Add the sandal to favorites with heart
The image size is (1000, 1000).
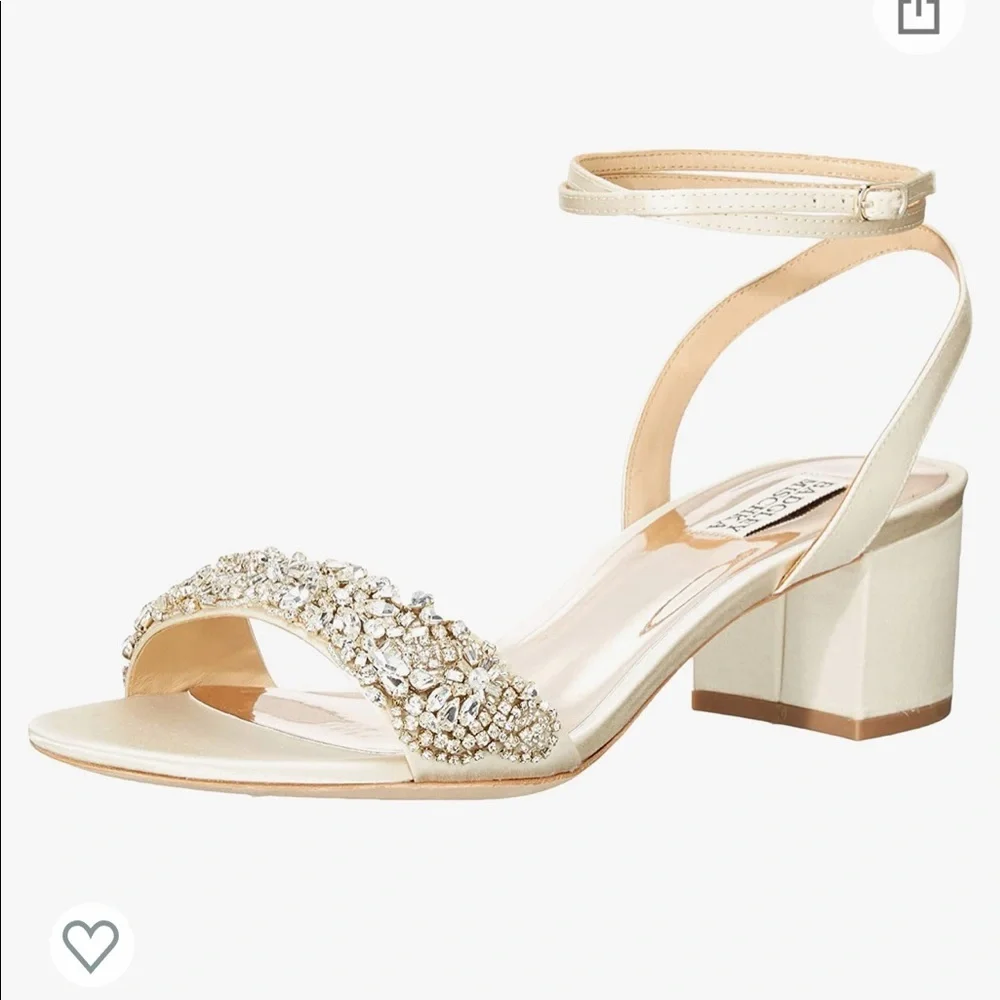(91, 944)
